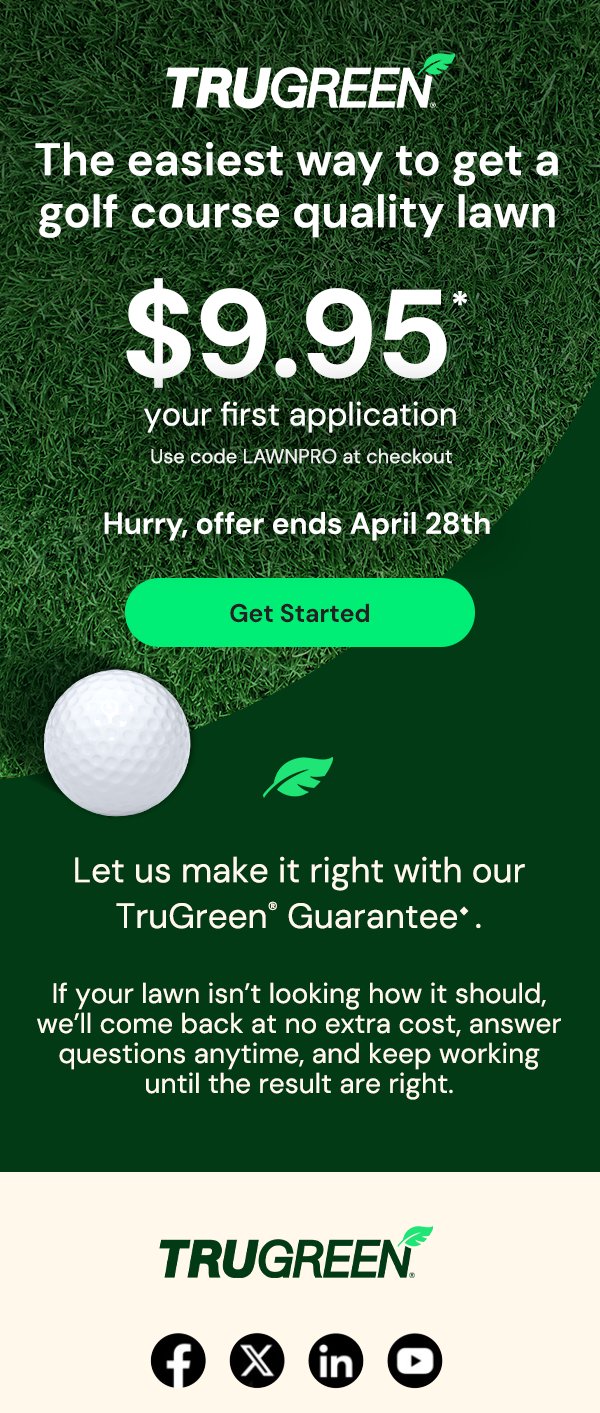Visit TruGreen's X profile
Screen dimensions: 600x1413
(257, 1360)
